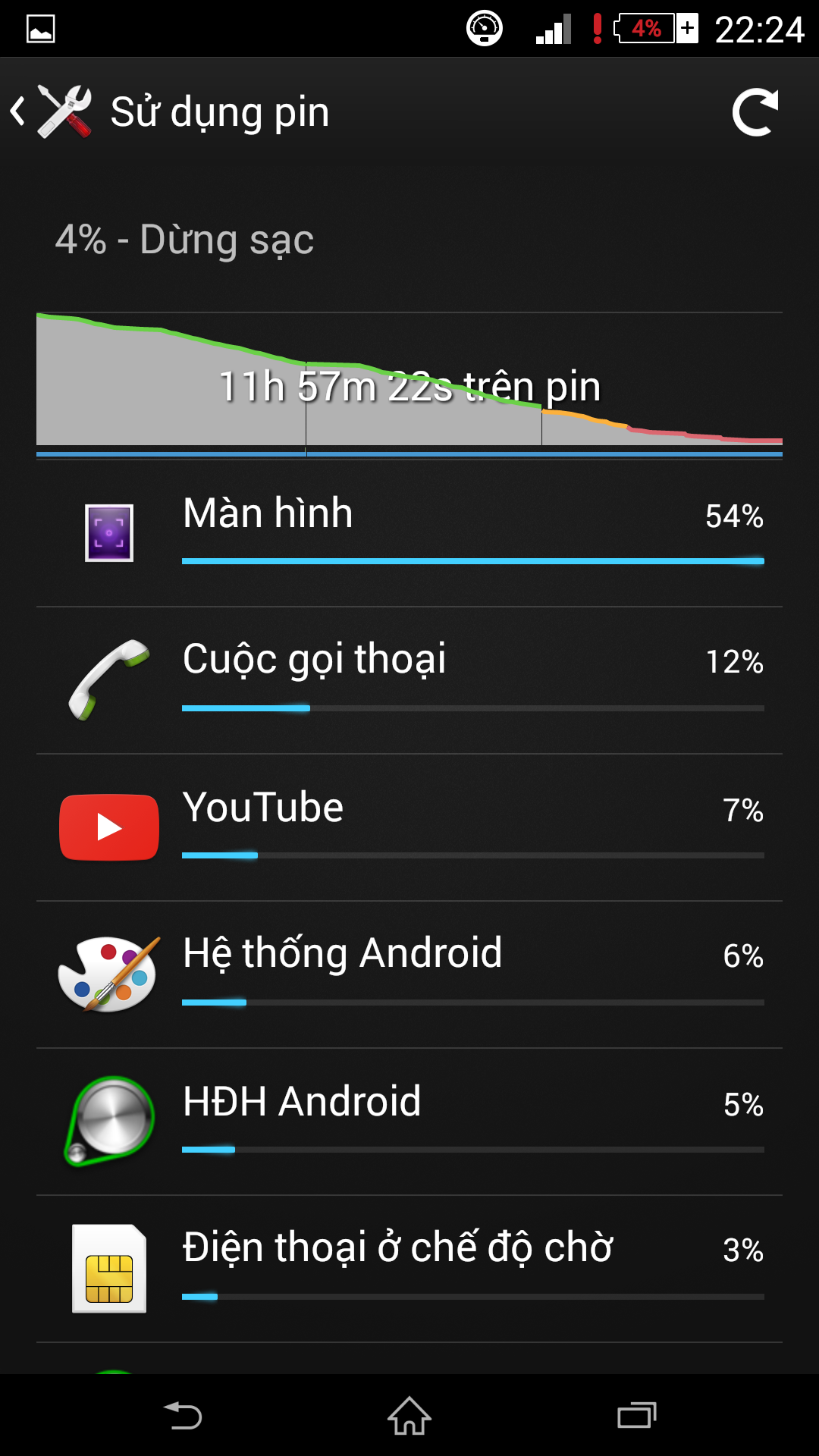Select the HĐH Android row
Viewport: 819px width, 1456px height.
tap(409, 1122)
